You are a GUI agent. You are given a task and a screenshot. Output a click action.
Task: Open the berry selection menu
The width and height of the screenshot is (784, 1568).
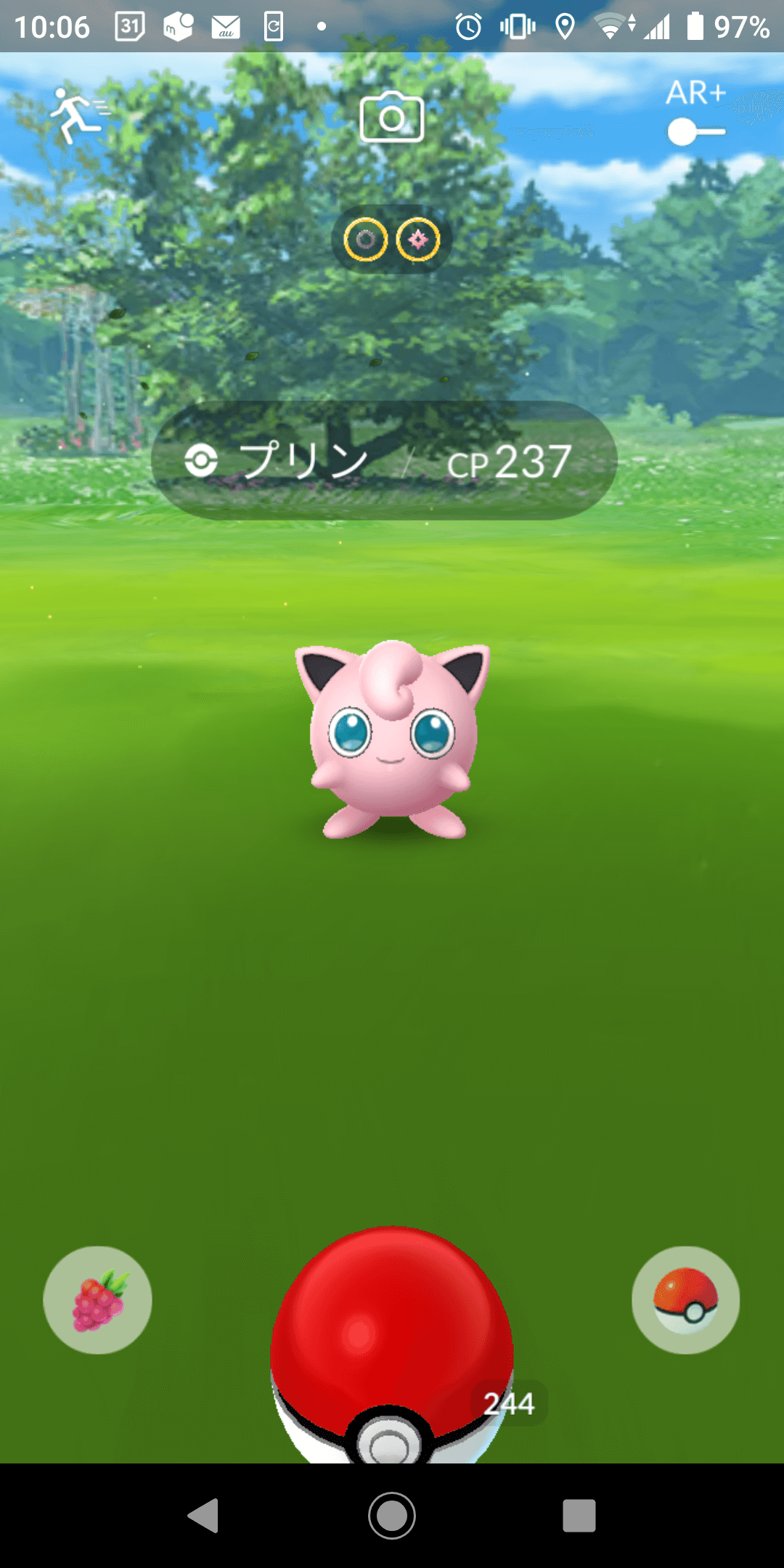(x=98, y=1300)
